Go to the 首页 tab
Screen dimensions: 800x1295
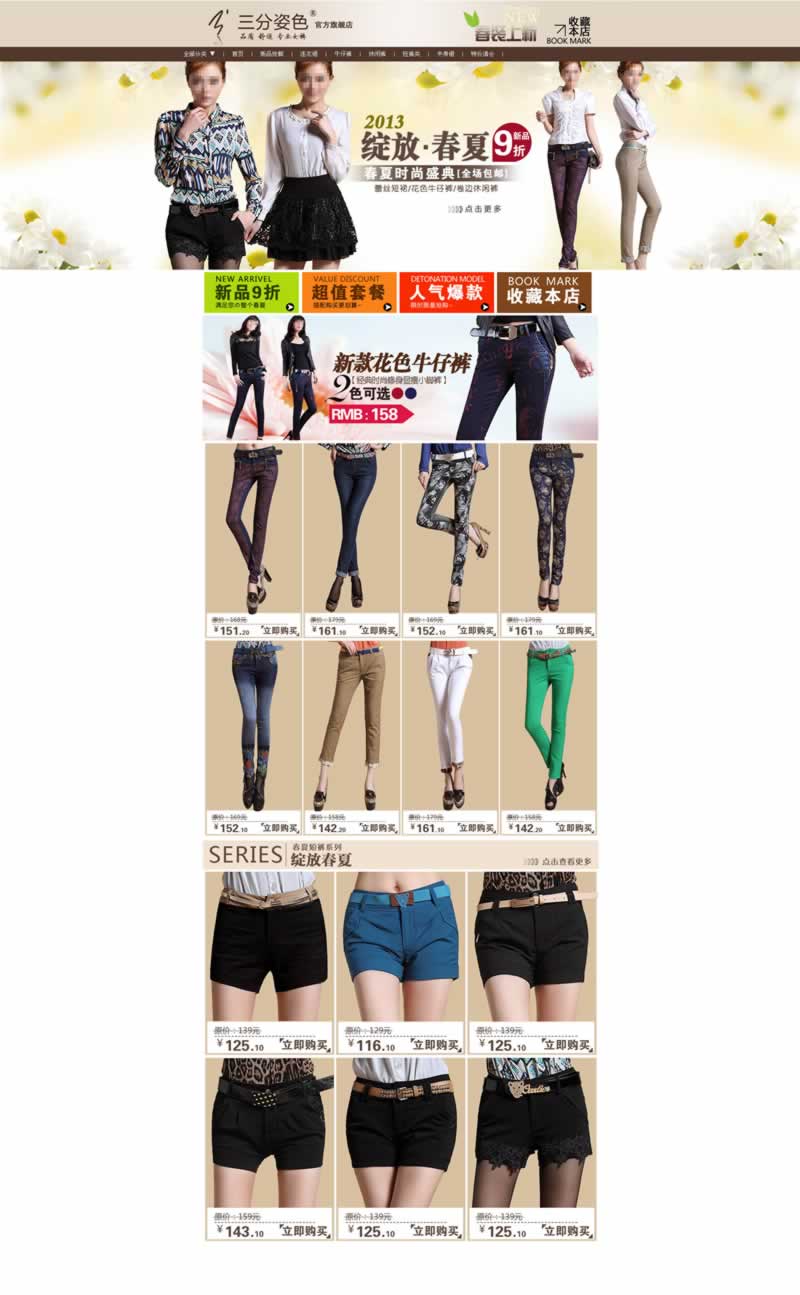(237, 54)
